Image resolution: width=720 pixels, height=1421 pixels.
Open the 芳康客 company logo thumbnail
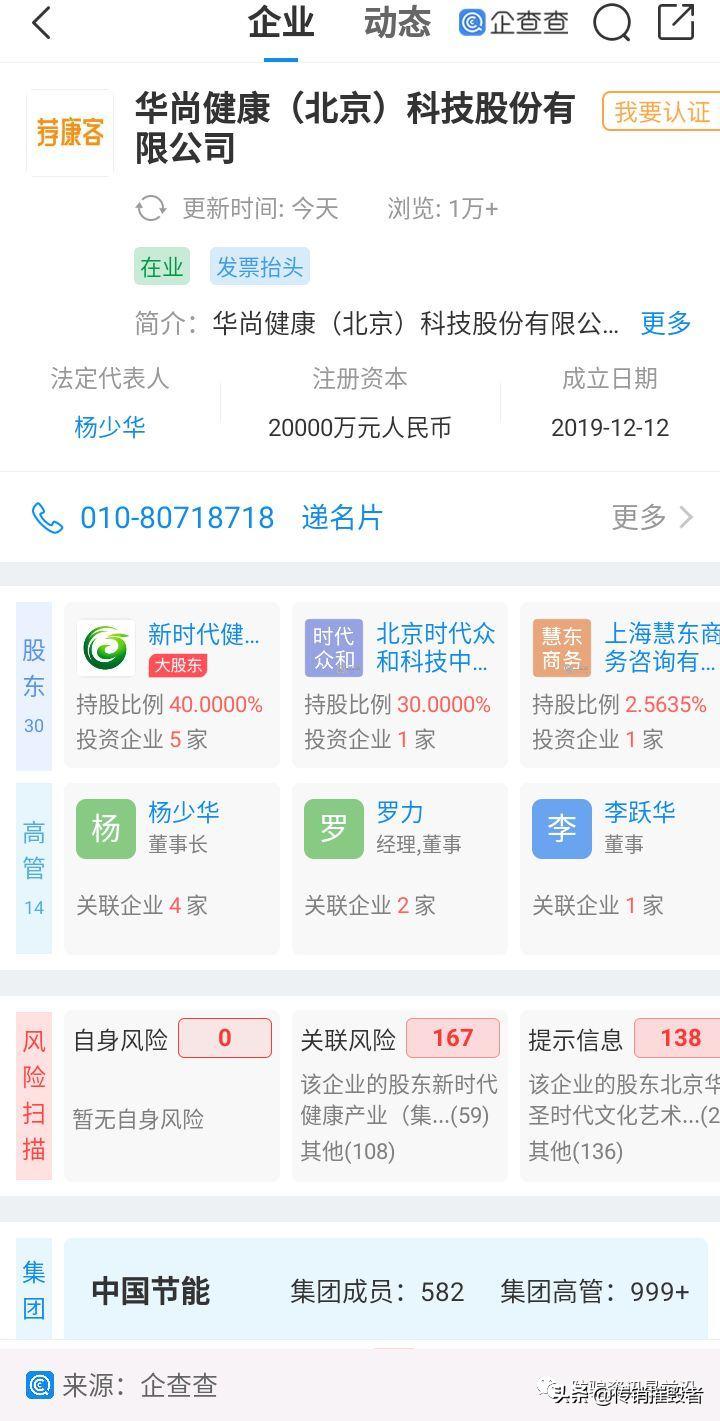tap(69, 132)
